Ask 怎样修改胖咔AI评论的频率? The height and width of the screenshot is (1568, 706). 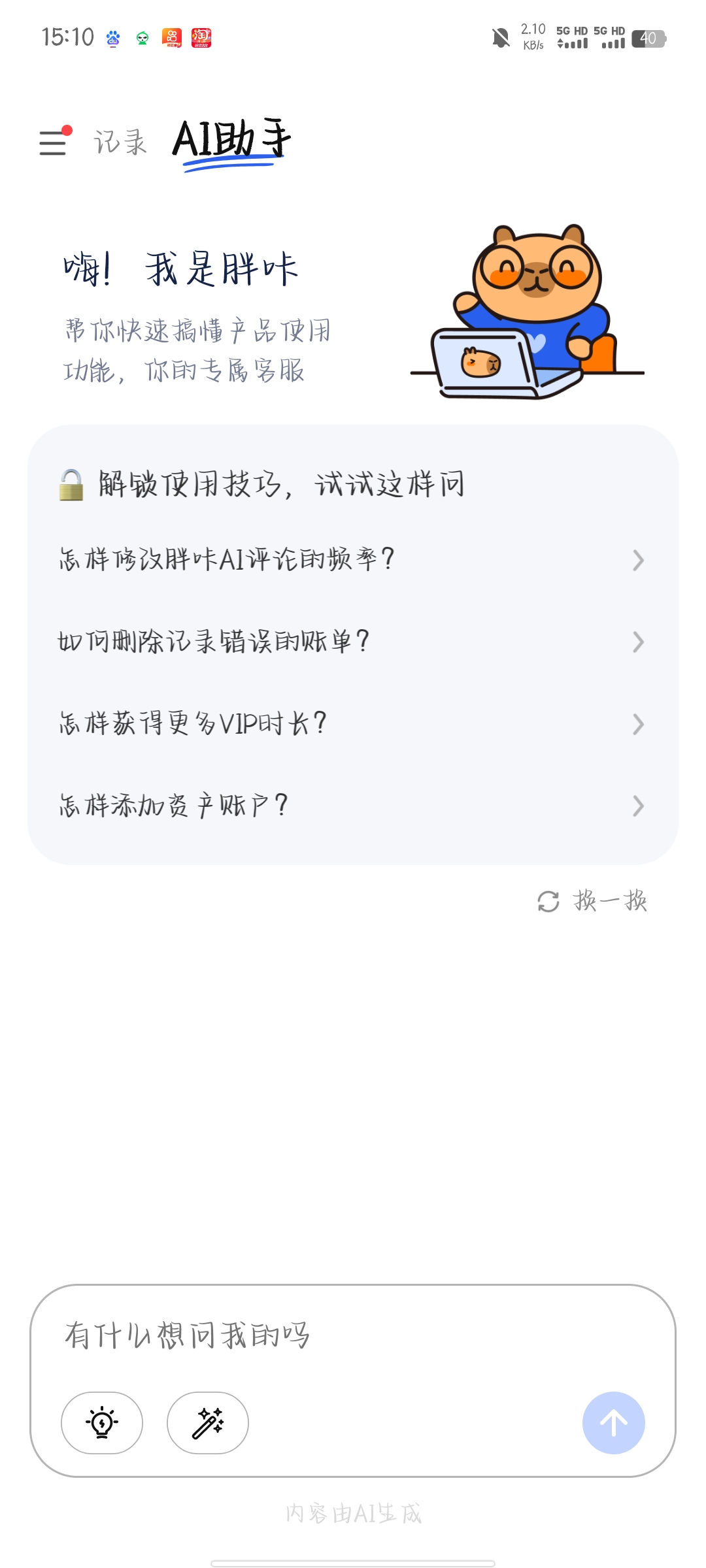[x=352, y=560]
